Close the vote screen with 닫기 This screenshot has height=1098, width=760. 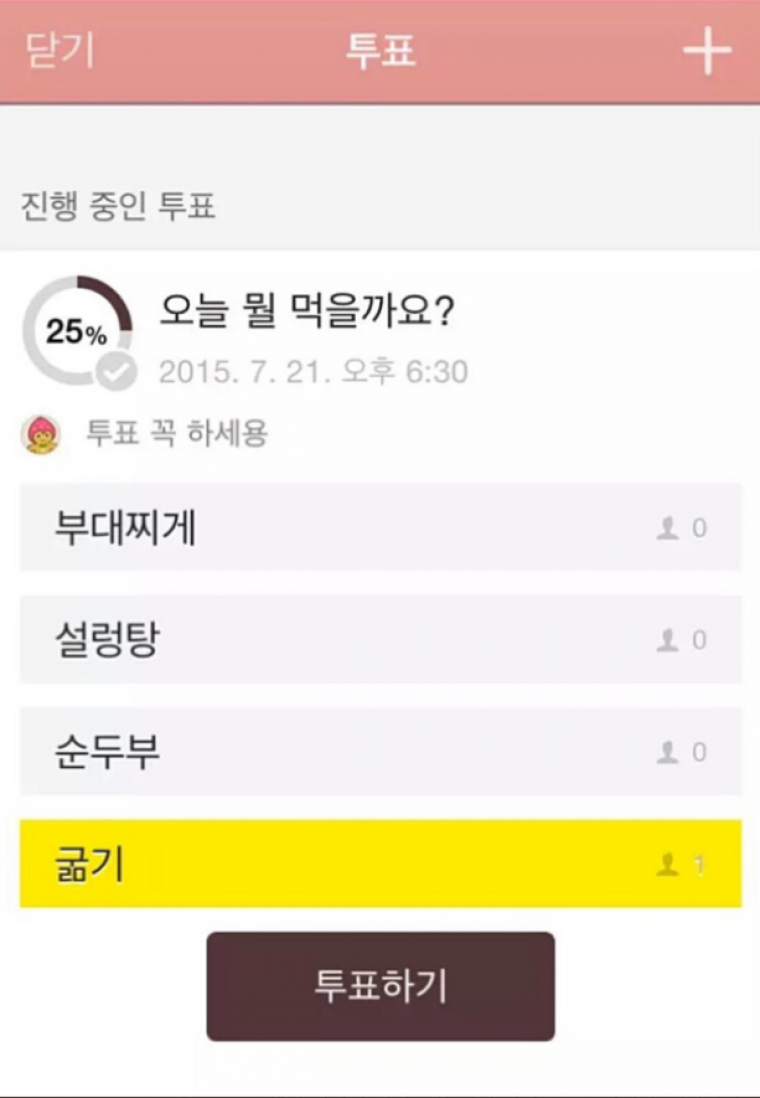point(59,50)
